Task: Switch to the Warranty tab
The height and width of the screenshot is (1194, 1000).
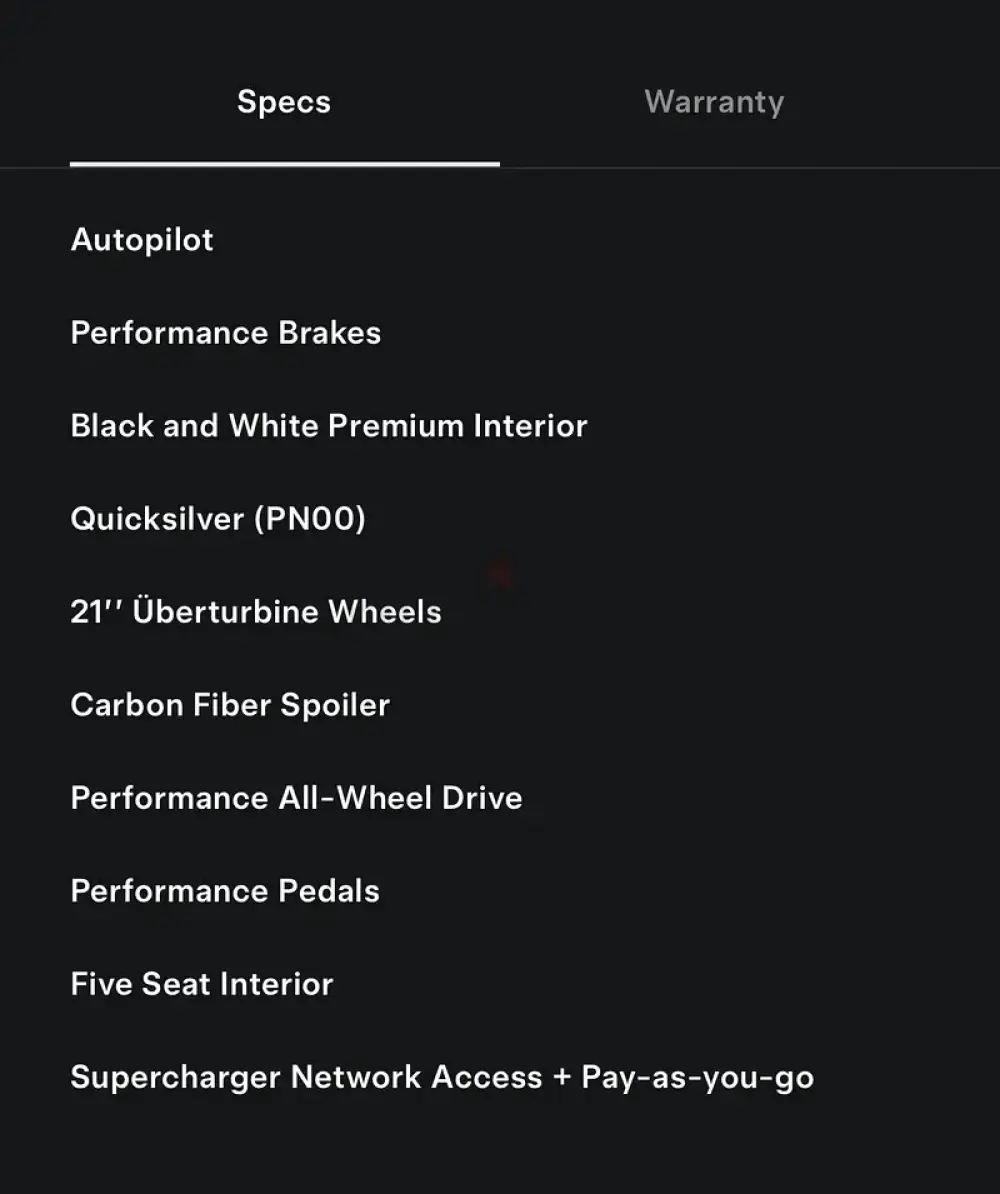Action: click(x=714, y=102)
